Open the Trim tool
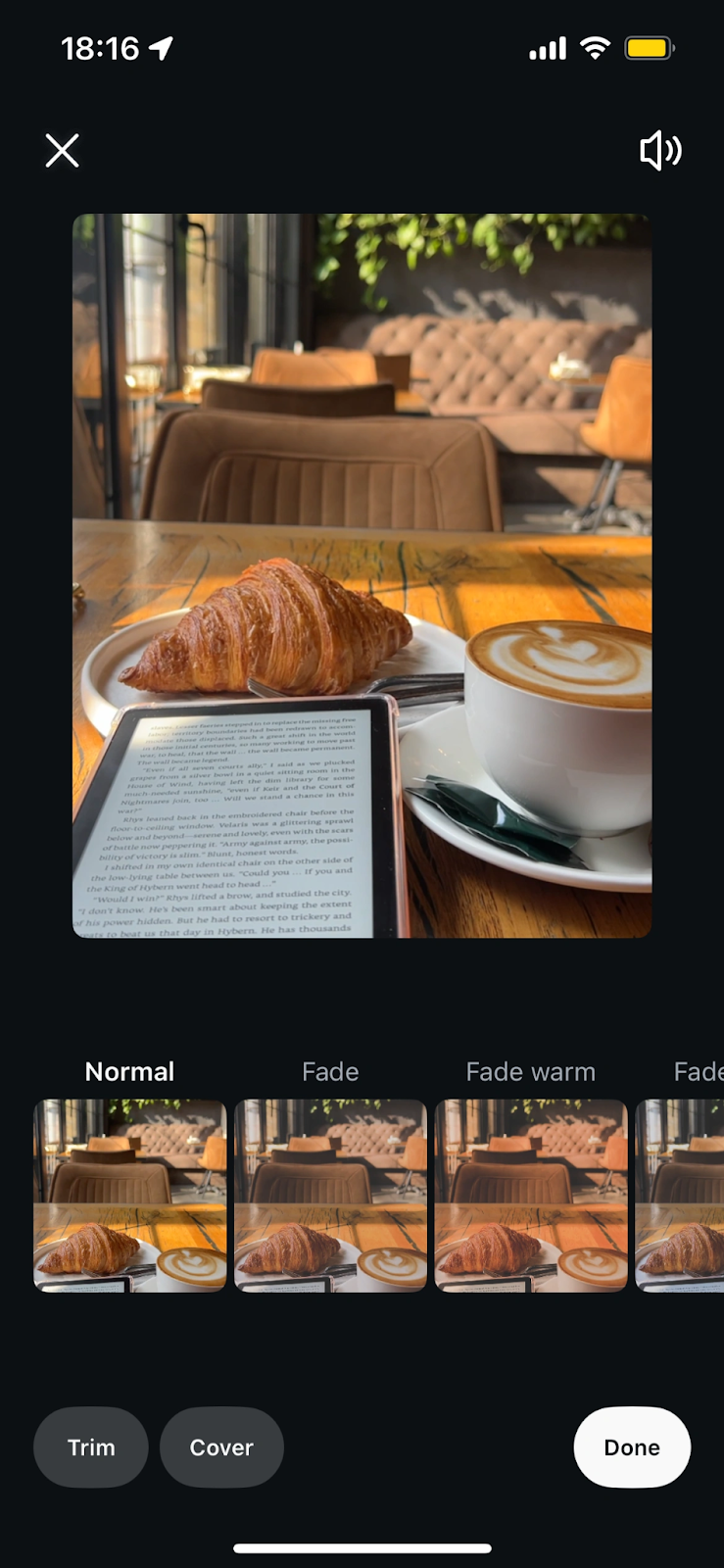724x1568 pixels. (91, 1446)
